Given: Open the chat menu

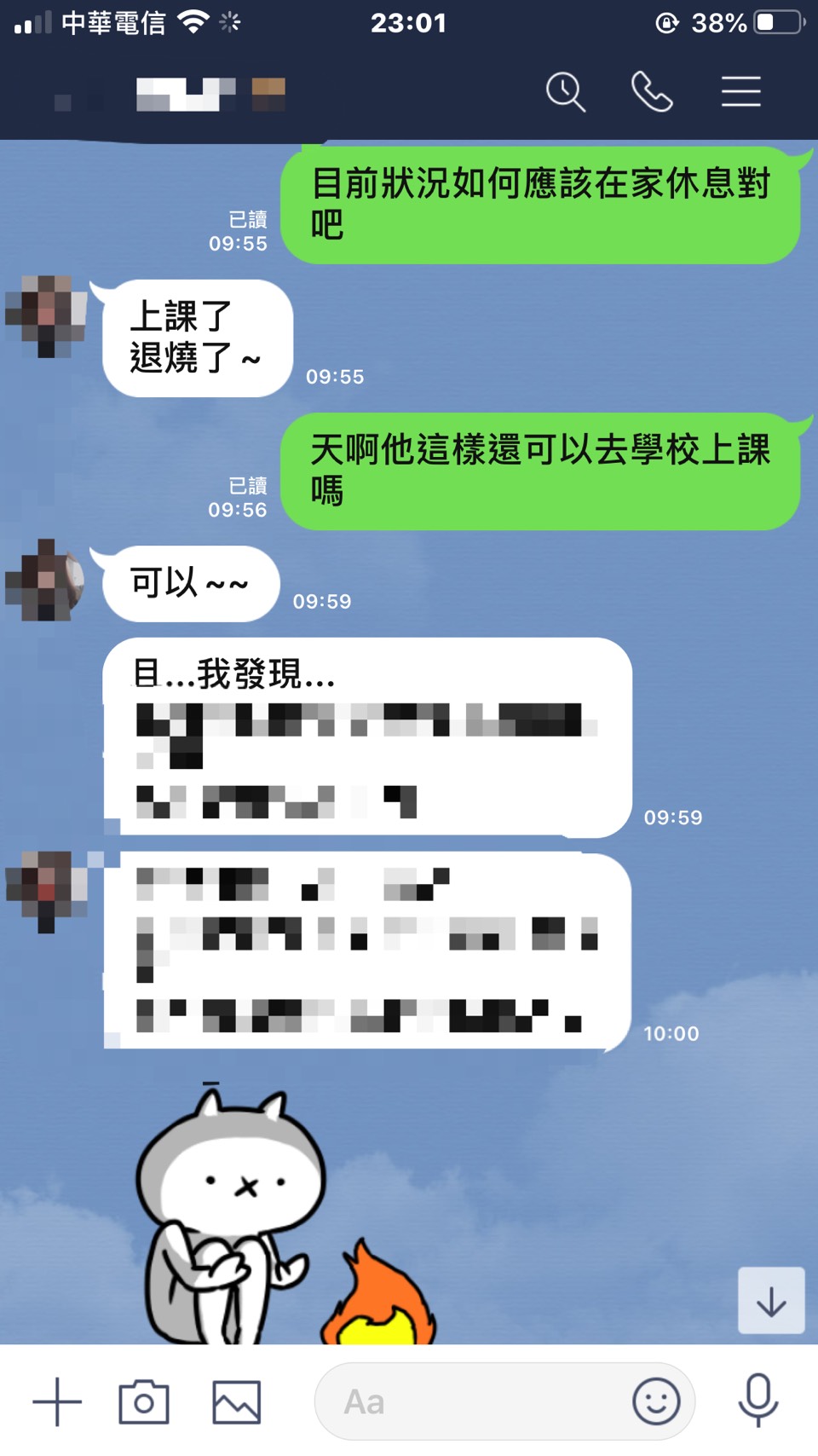Looking at the screenshot, I should (x=740, y=92).
